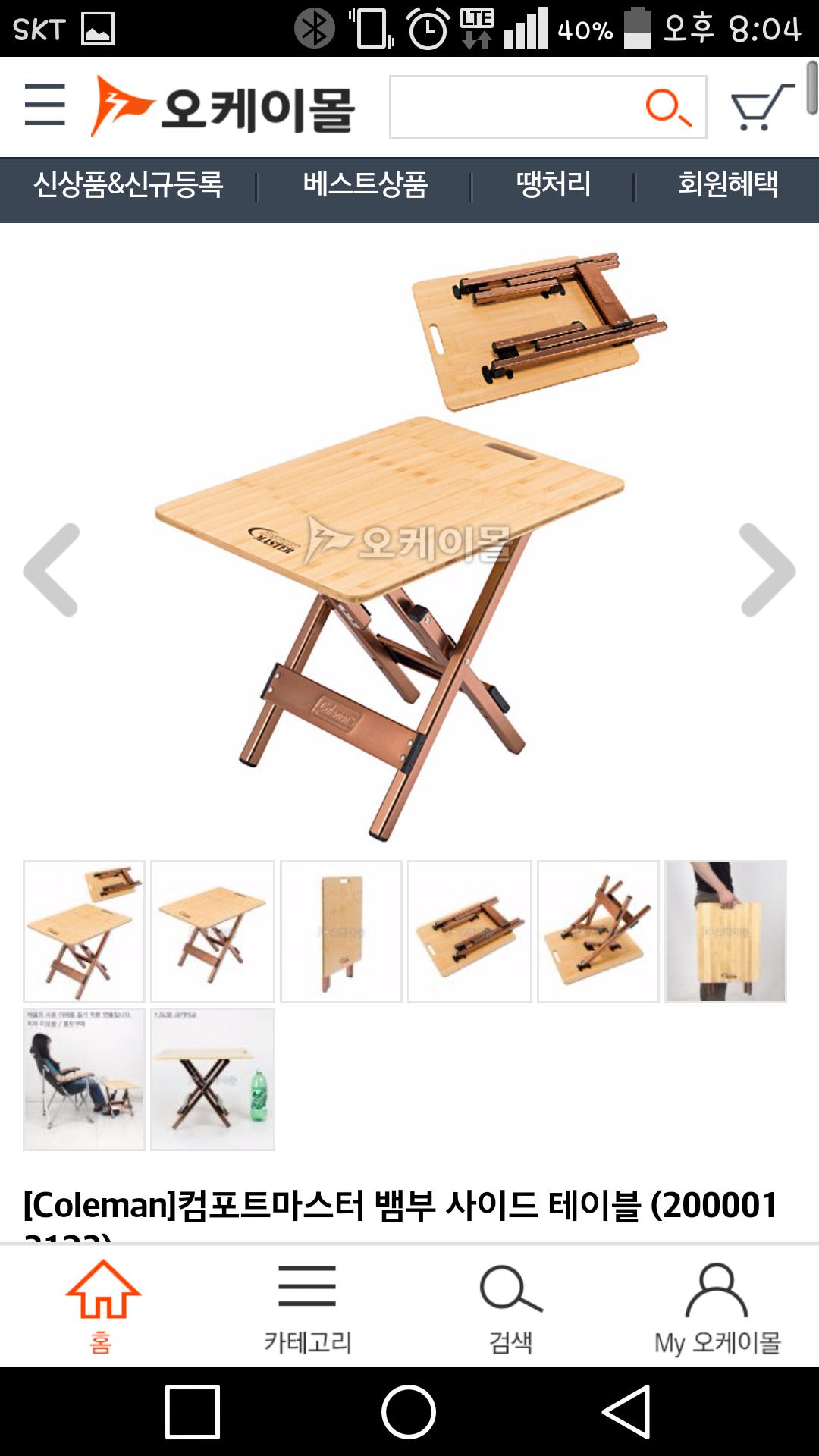The width and height of the screenshot is (819, 1456).
Task: Switch to 신상품&신규등록 tab
Action: point(128,184)
